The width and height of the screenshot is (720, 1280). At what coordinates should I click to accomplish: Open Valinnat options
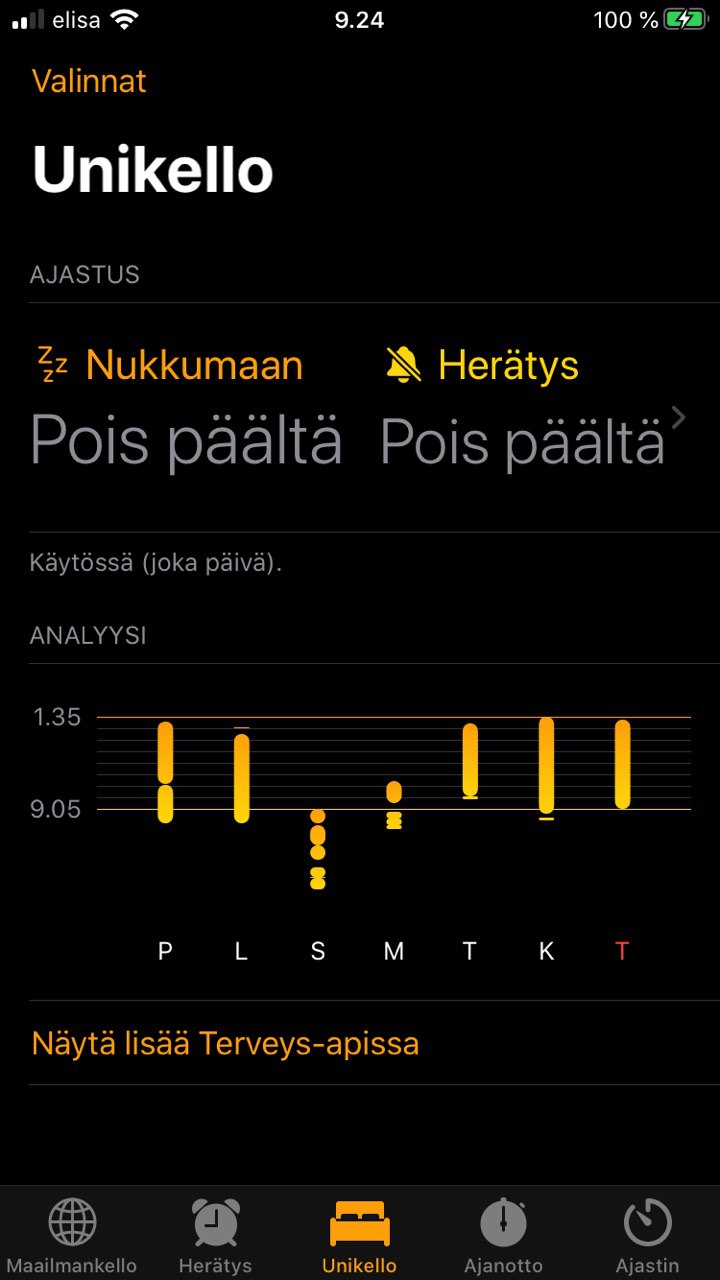coord(89,81)
